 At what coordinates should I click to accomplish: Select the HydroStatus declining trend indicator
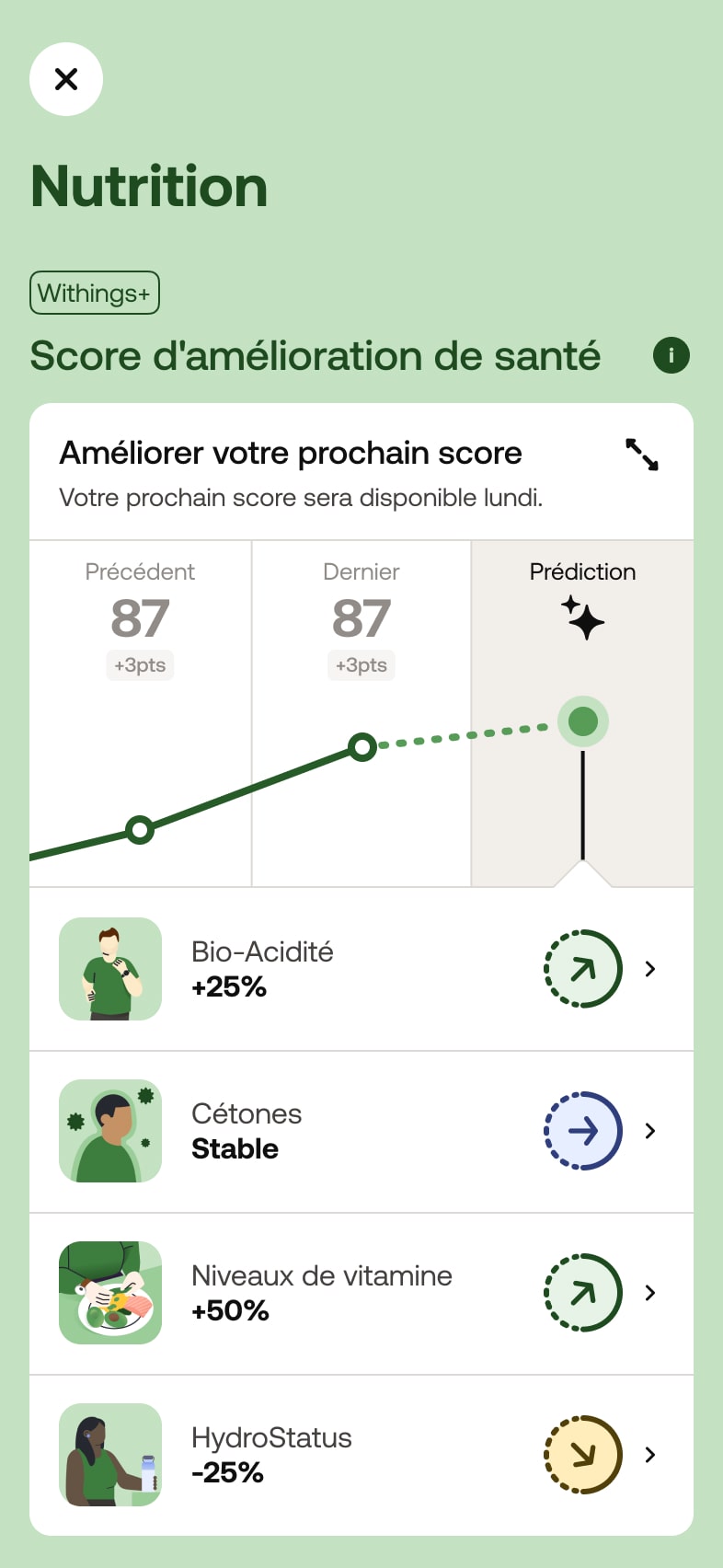click(582, 1455)
